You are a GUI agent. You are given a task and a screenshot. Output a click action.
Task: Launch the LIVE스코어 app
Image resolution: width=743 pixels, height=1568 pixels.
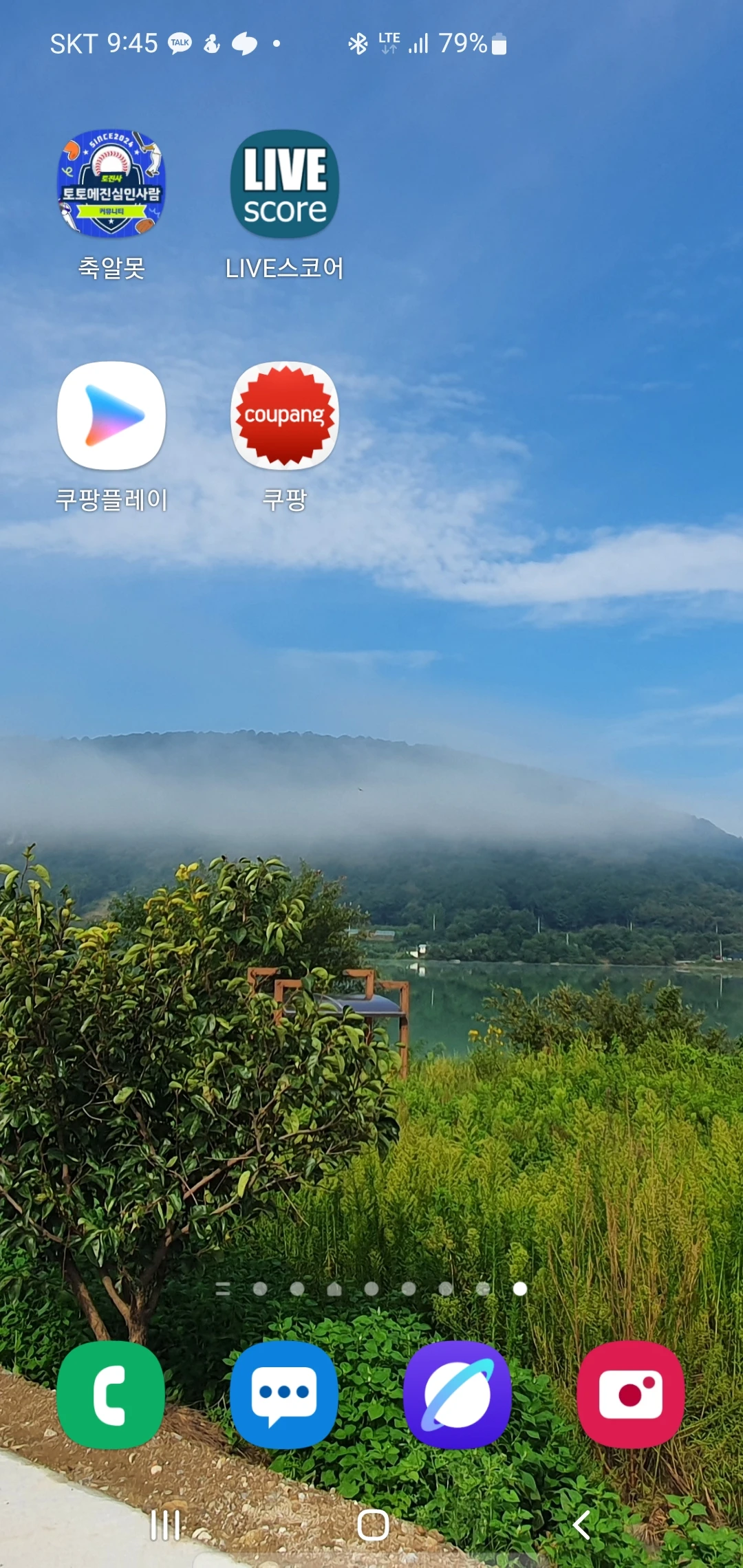[284, 184]
